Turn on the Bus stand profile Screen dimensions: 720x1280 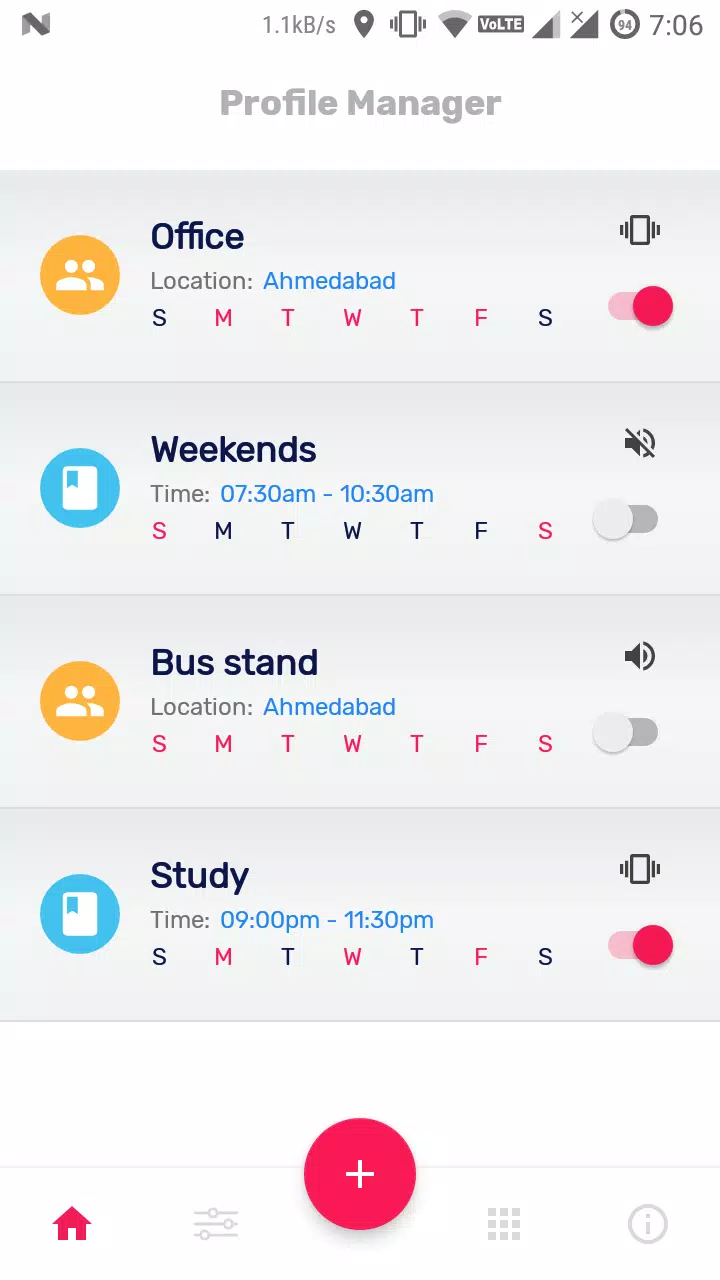point(626,733)
